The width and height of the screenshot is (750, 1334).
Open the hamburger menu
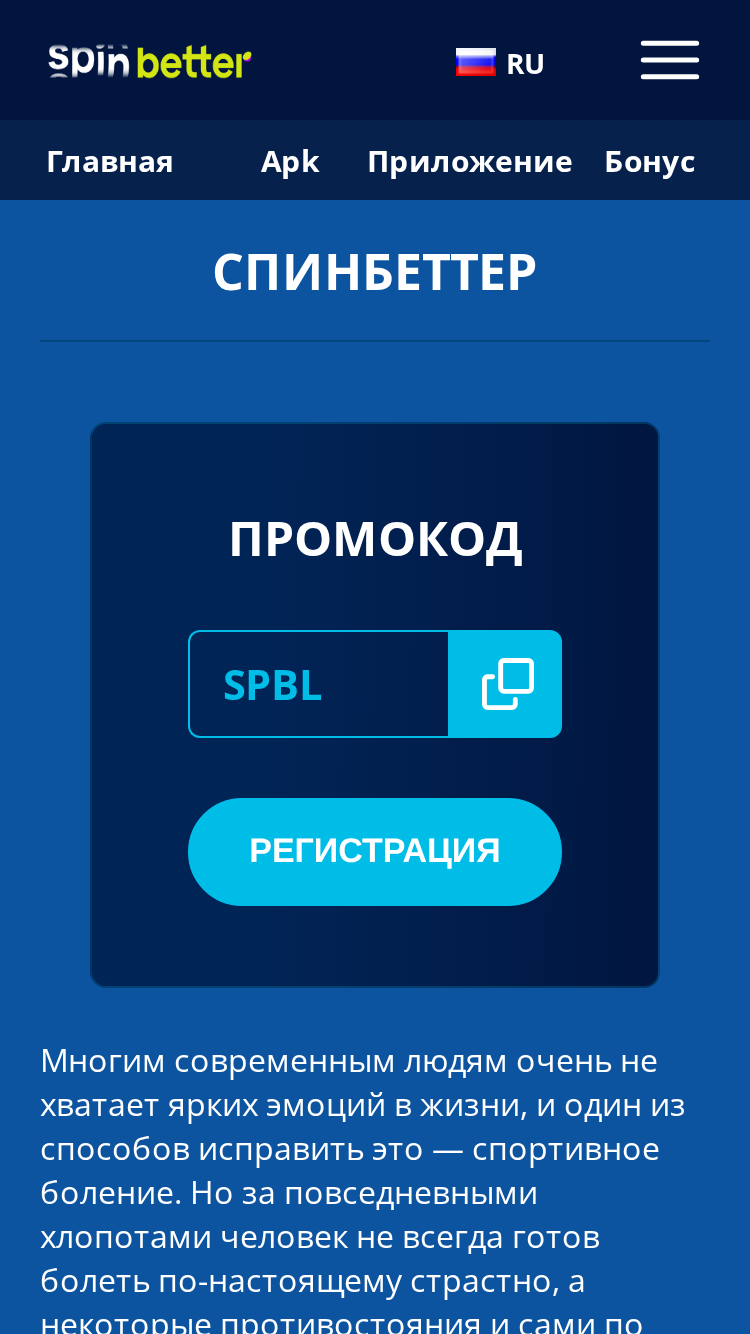tap(670, 60)
